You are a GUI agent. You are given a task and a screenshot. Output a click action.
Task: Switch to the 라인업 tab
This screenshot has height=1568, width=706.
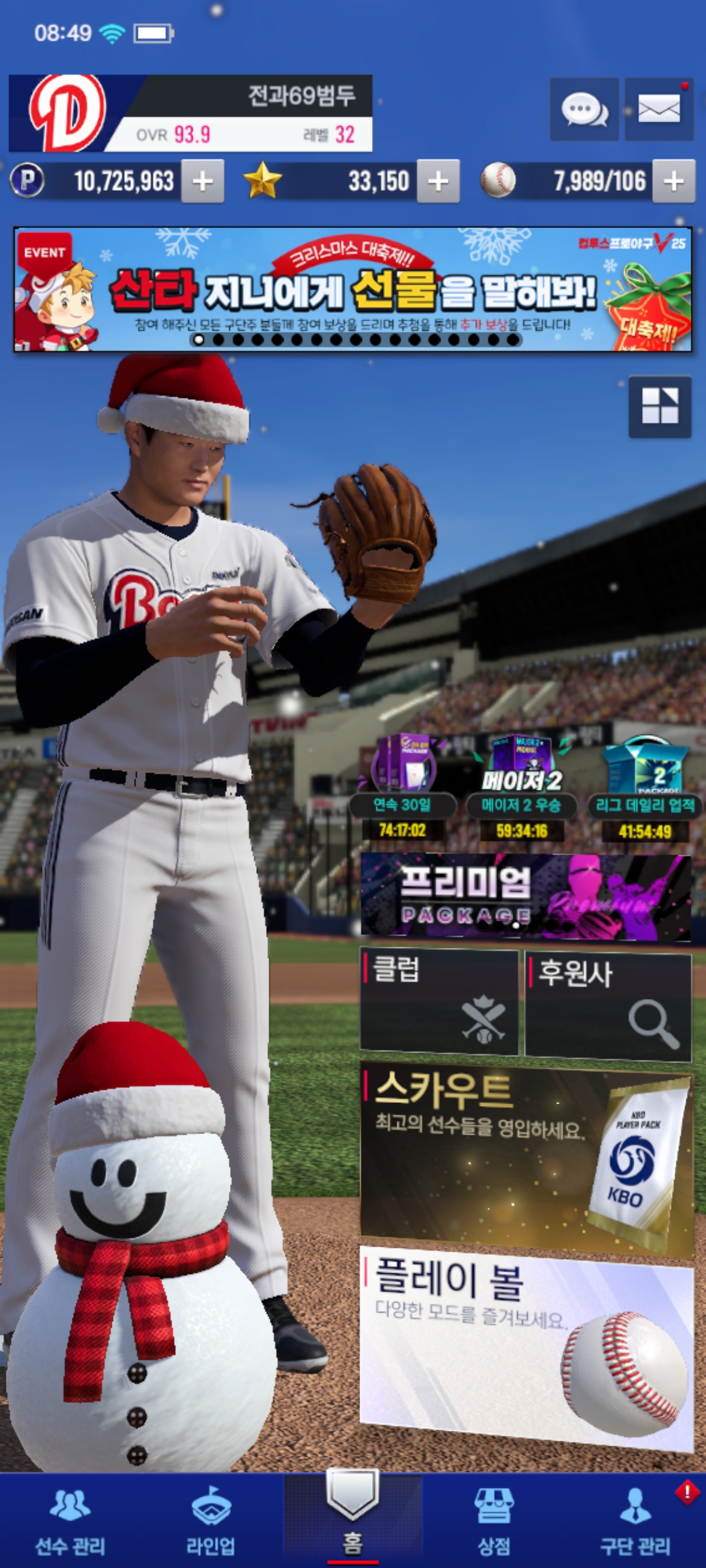(210, 1521)
